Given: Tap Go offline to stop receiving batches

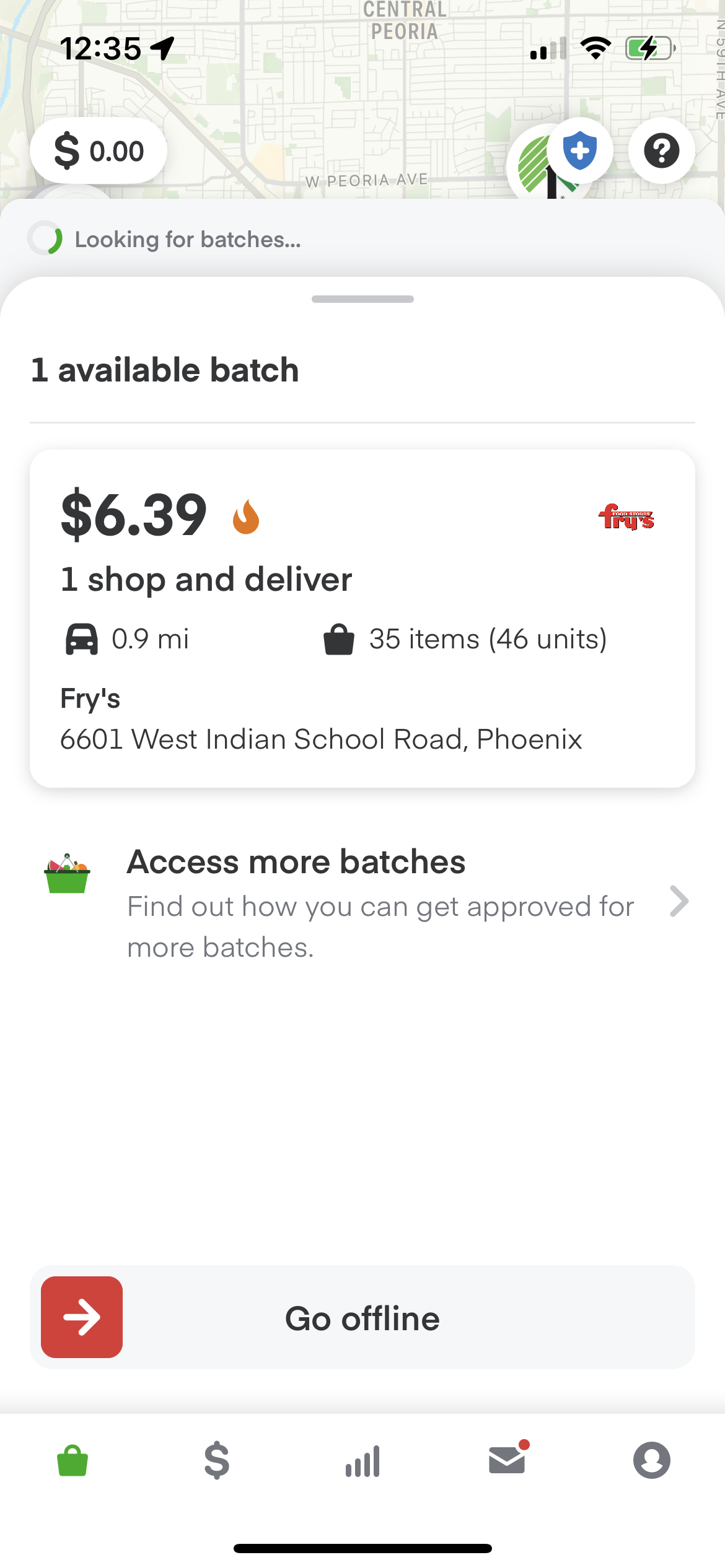Looking at the screenshot, I should click(362, 1318).
